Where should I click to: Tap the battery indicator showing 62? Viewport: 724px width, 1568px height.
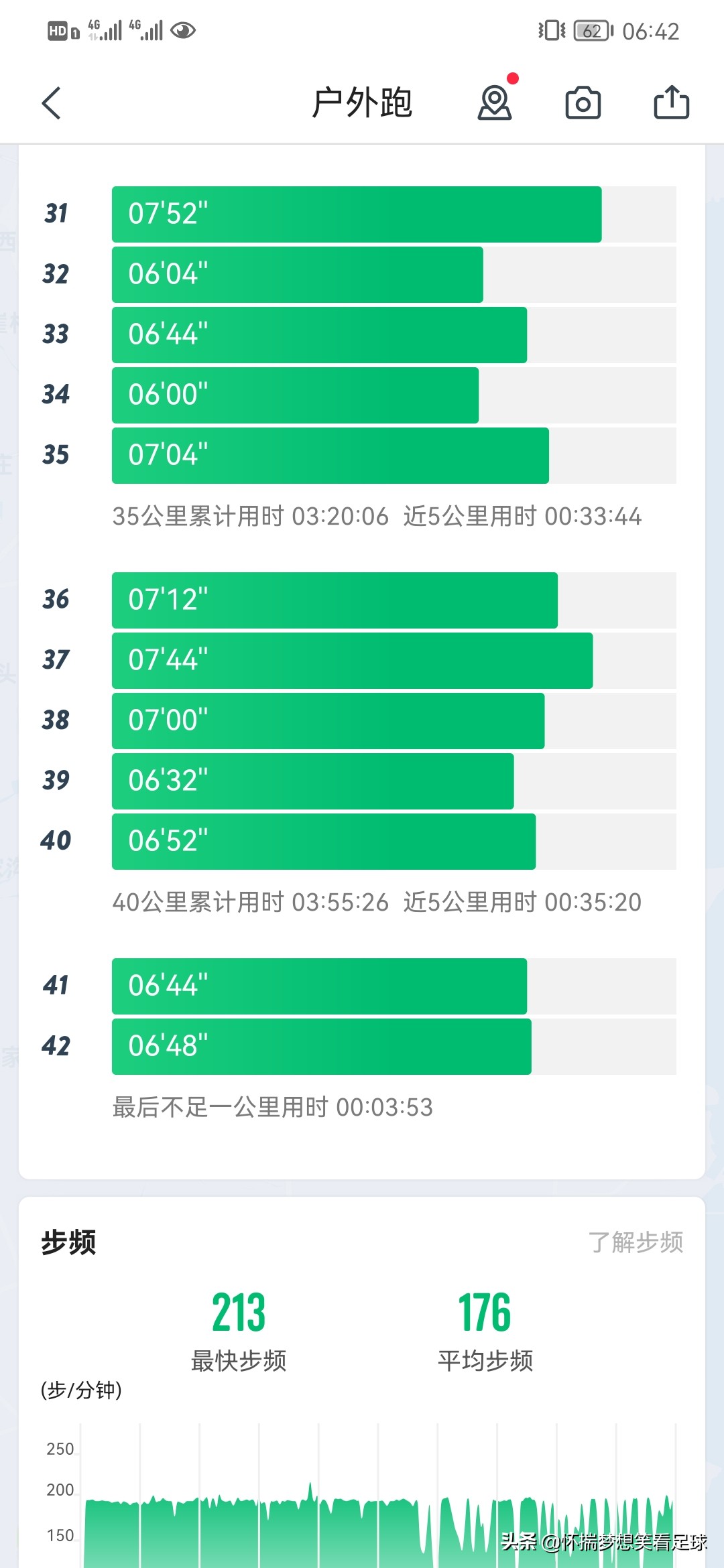[x=593, y=29]
